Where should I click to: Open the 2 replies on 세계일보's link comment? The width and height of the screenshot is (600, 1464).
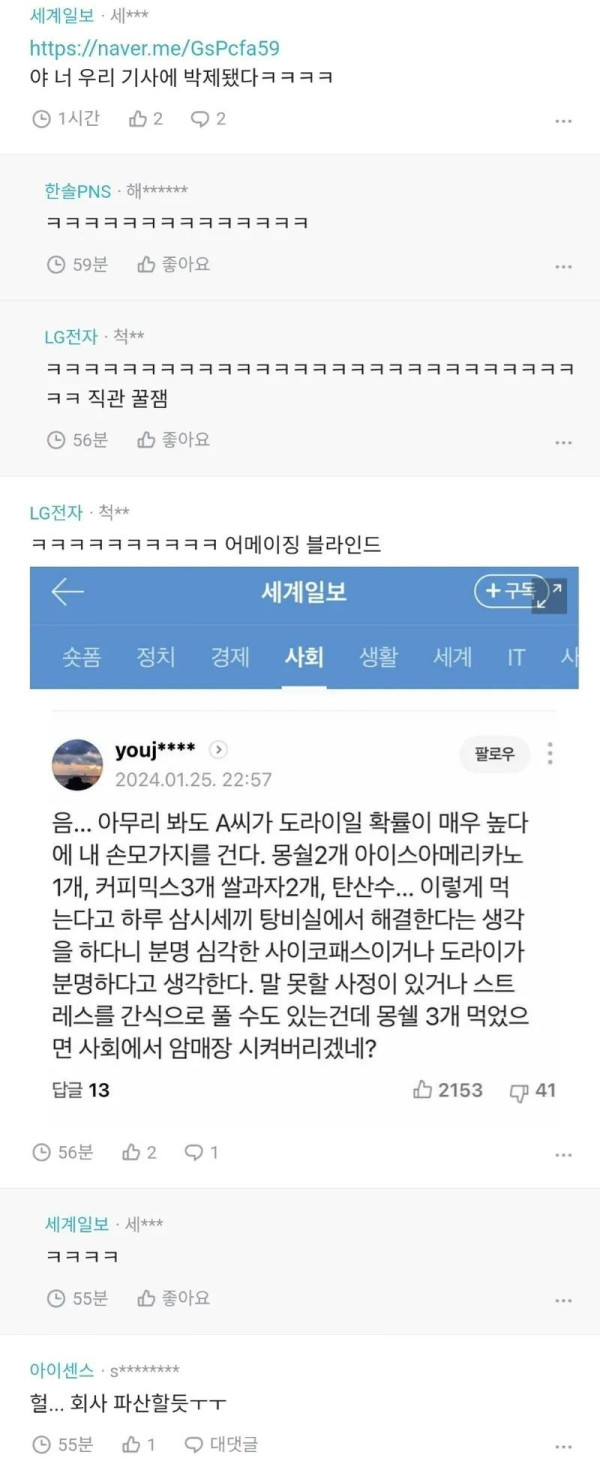click(208, 119)
